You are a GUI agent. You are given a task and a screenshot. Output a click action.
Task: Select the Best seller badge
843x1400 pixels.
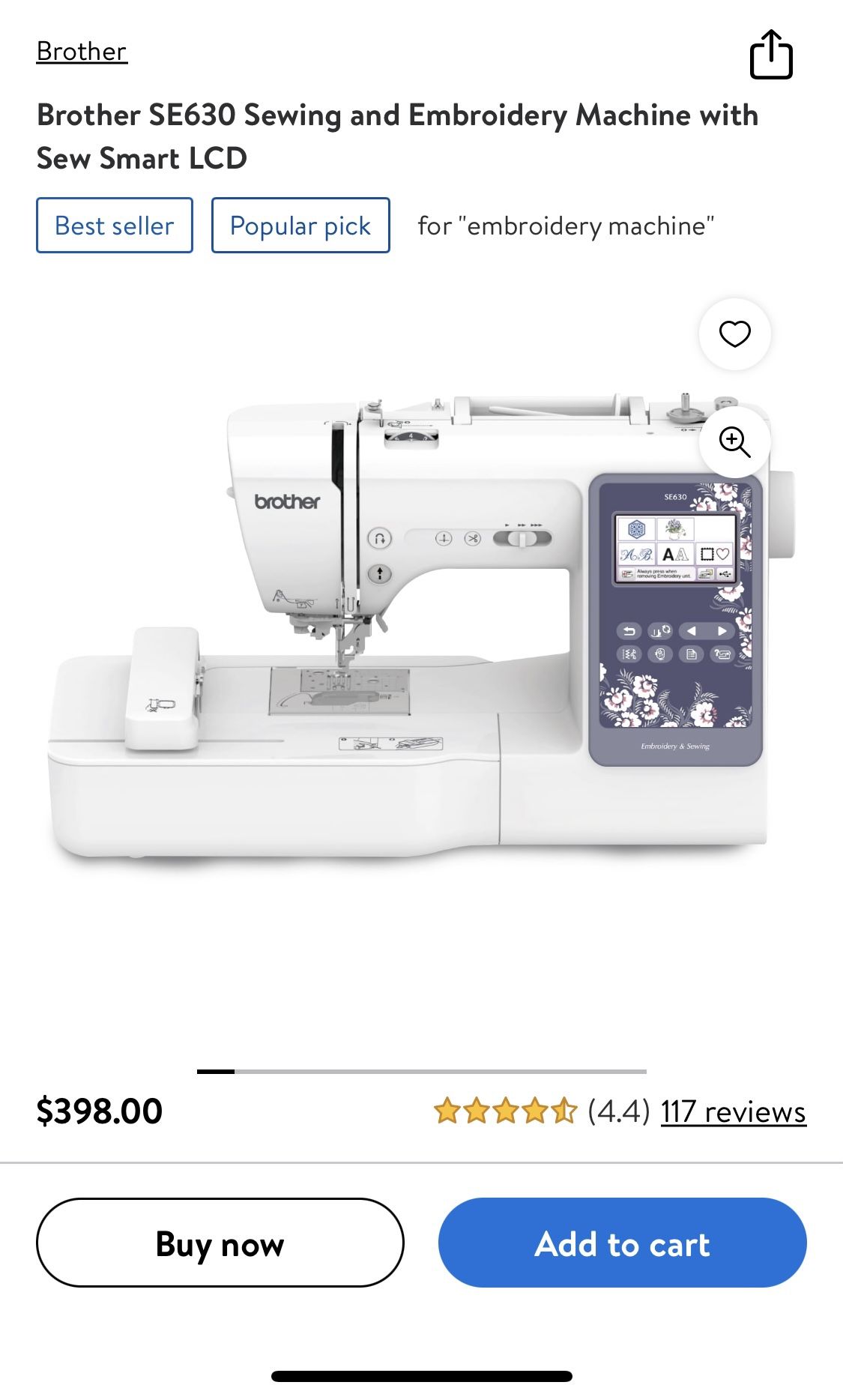114,226
